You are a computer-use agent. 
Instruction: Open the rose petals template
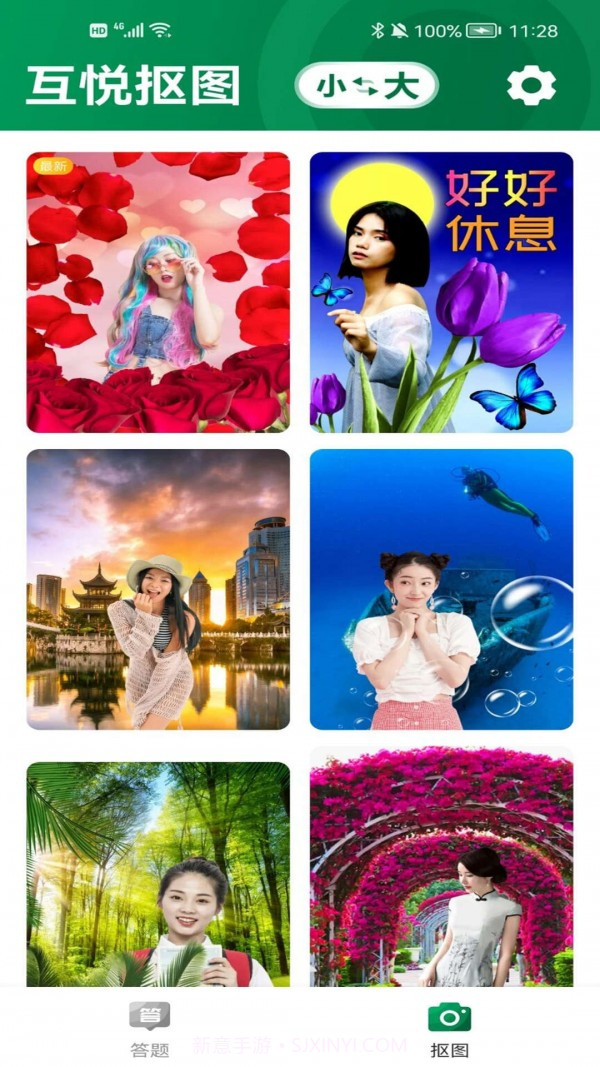158,292
